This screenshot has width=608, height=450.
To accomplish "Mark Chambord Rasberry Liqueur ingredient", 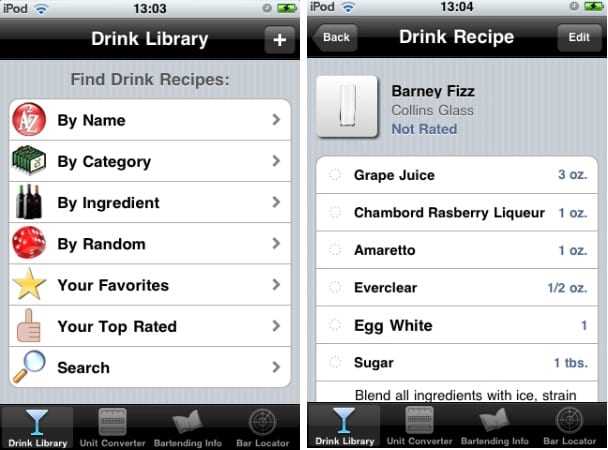I will pyautogui.click(x=334, y=213).
